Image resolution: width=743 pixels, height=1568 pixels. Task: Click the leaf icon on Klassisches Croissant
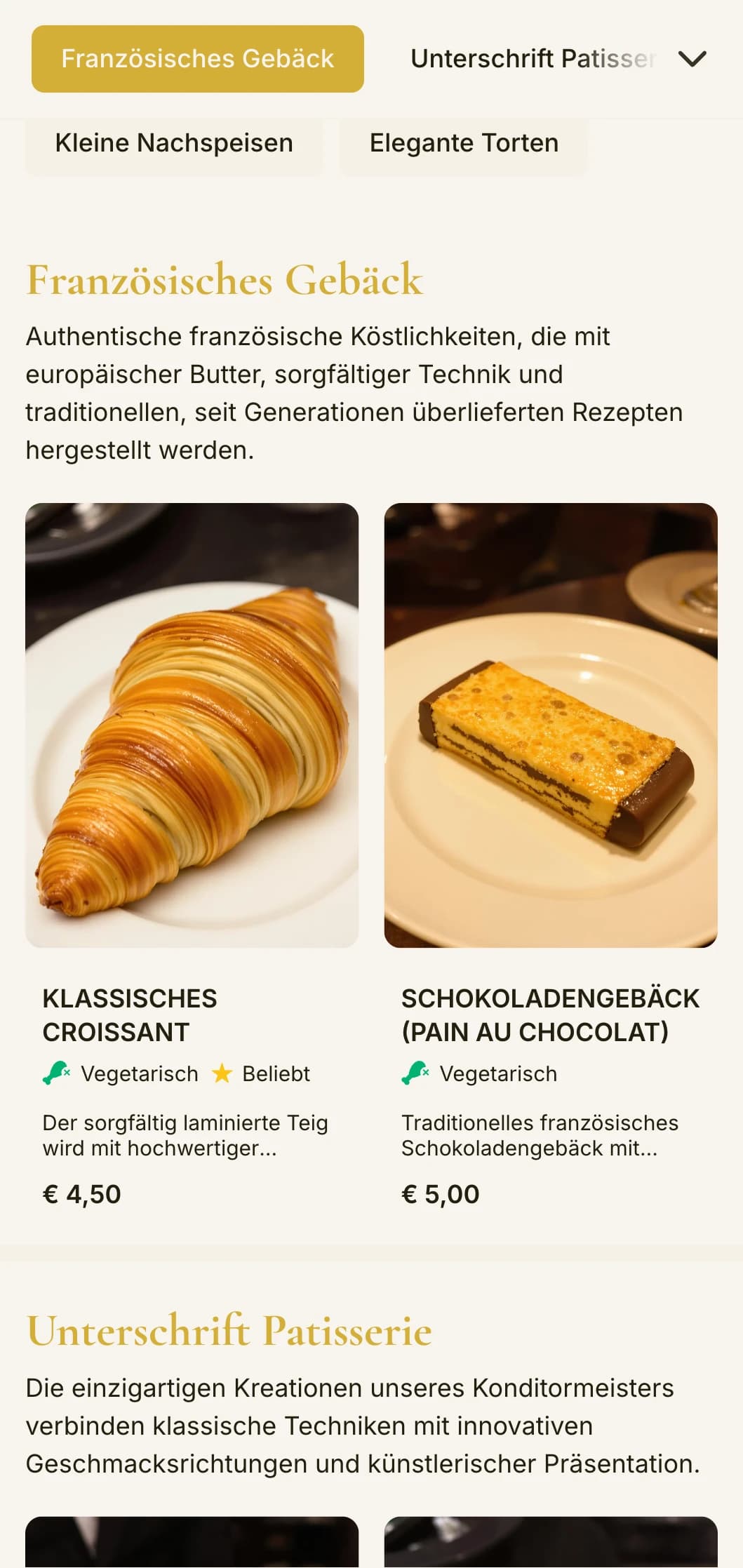56,1073
